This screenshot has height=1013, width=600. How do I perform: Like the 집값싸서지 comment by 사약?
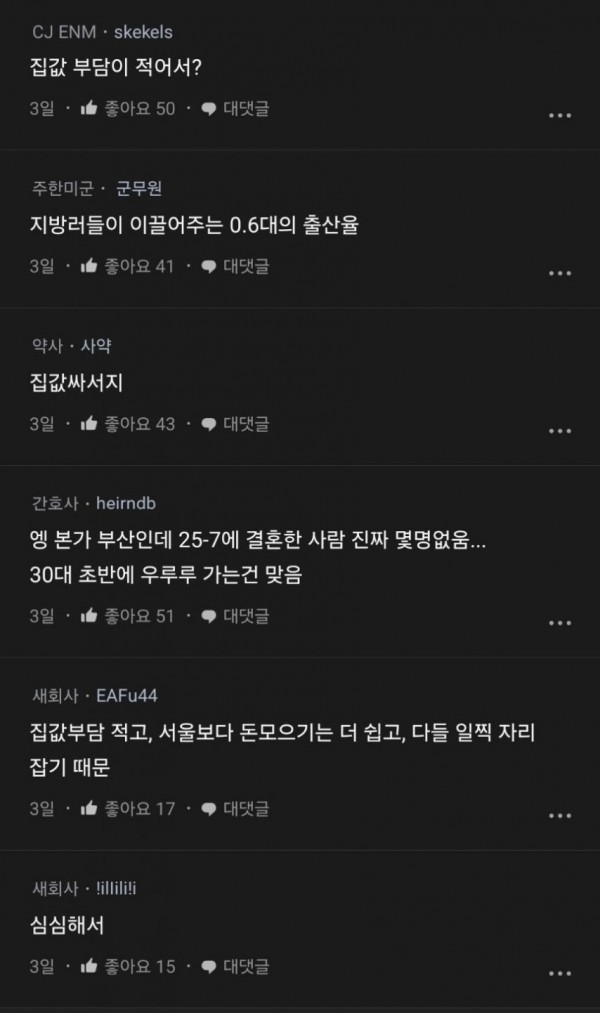128,424
